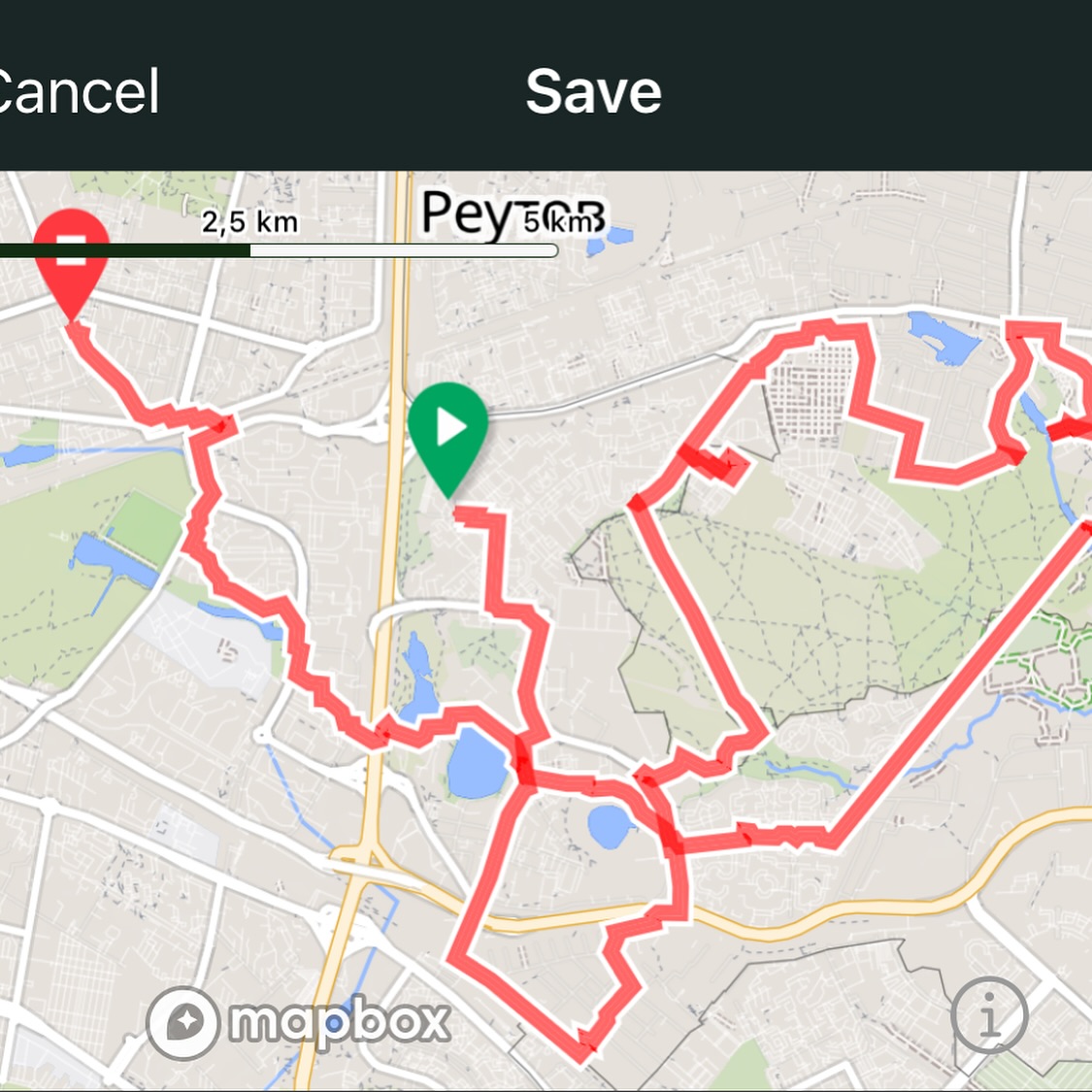Open the map attribution info icon
This screenshot has width=1092, height=1092.
[x=988, y=1016]
